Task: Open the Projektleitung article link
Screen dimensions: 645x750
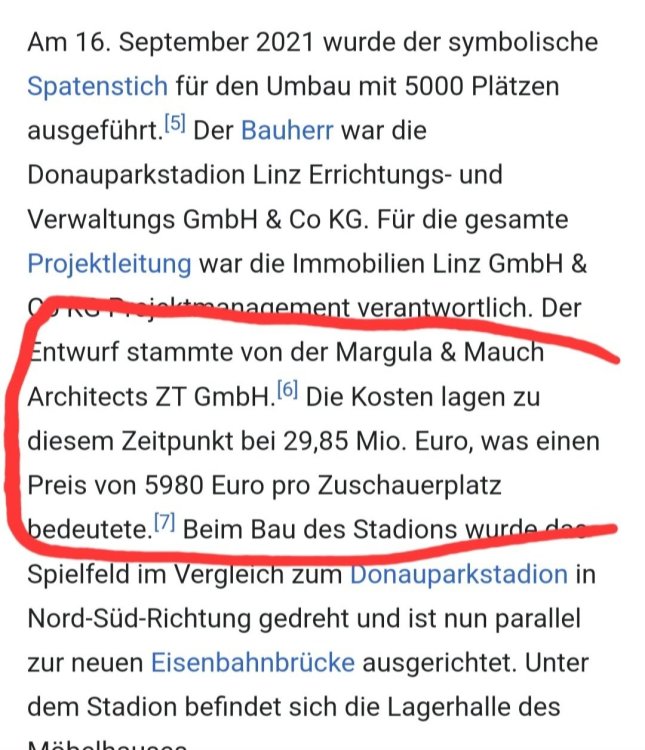Action: click(109, 265)
